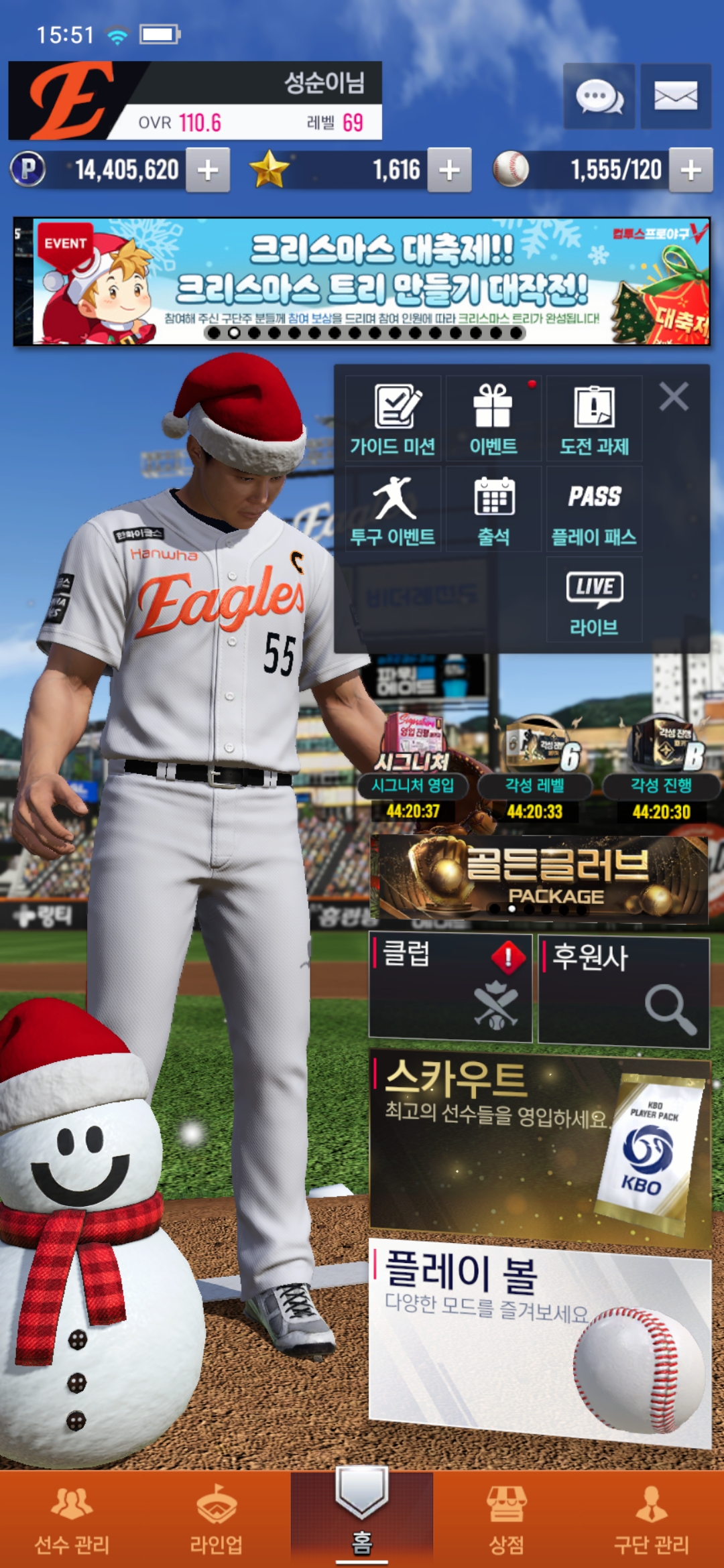This screenshot has width=724, height=1568.
Task: Add more stars with plus button
Action: (x=449, y=170)
